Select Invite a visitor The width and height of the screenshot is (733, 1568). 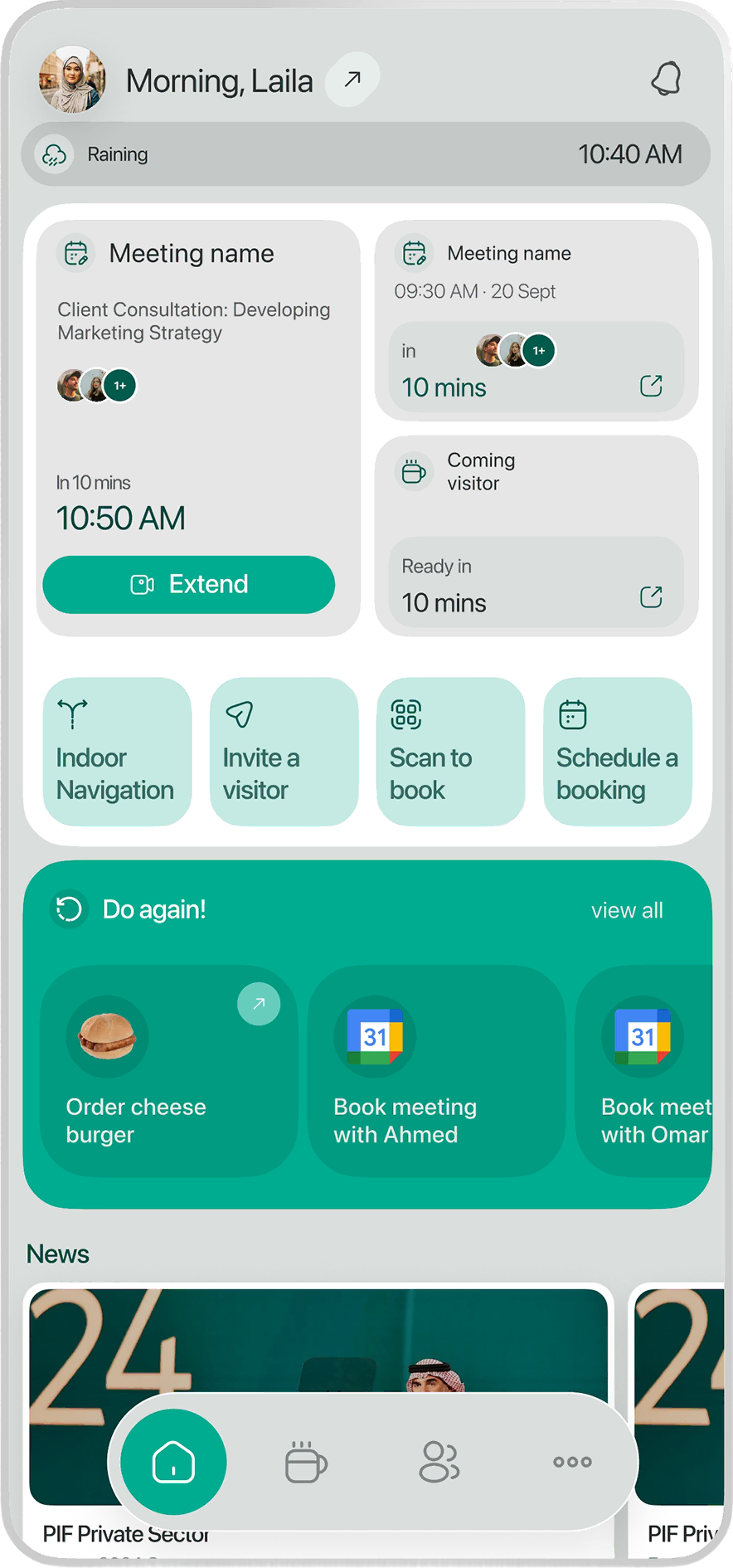click(x=284, y=752)
